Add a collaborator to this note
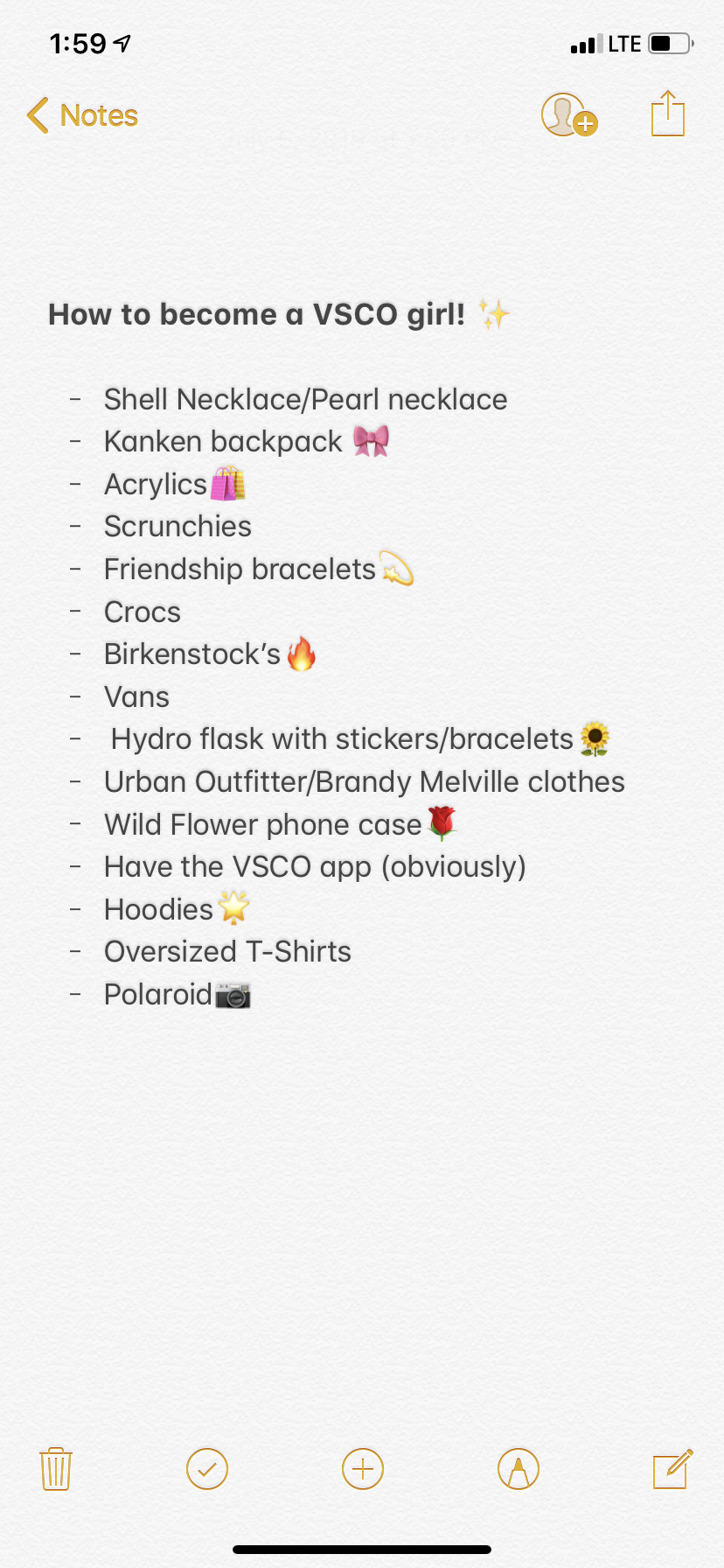724x1568 pixels. coord(569,115)
